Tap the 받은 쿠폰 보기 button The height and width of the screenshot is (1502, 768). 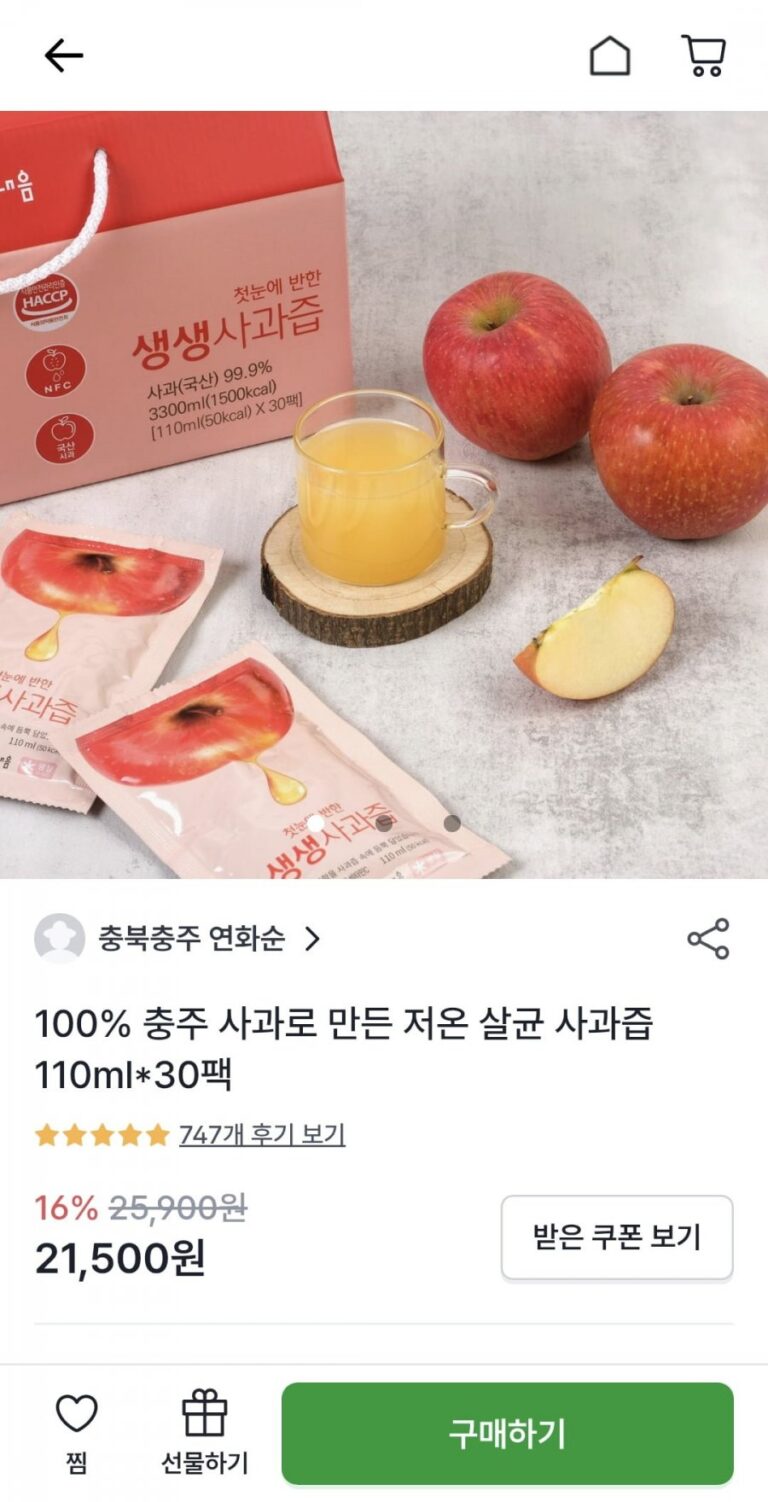pyautogui.click(x=616, y=1237)
